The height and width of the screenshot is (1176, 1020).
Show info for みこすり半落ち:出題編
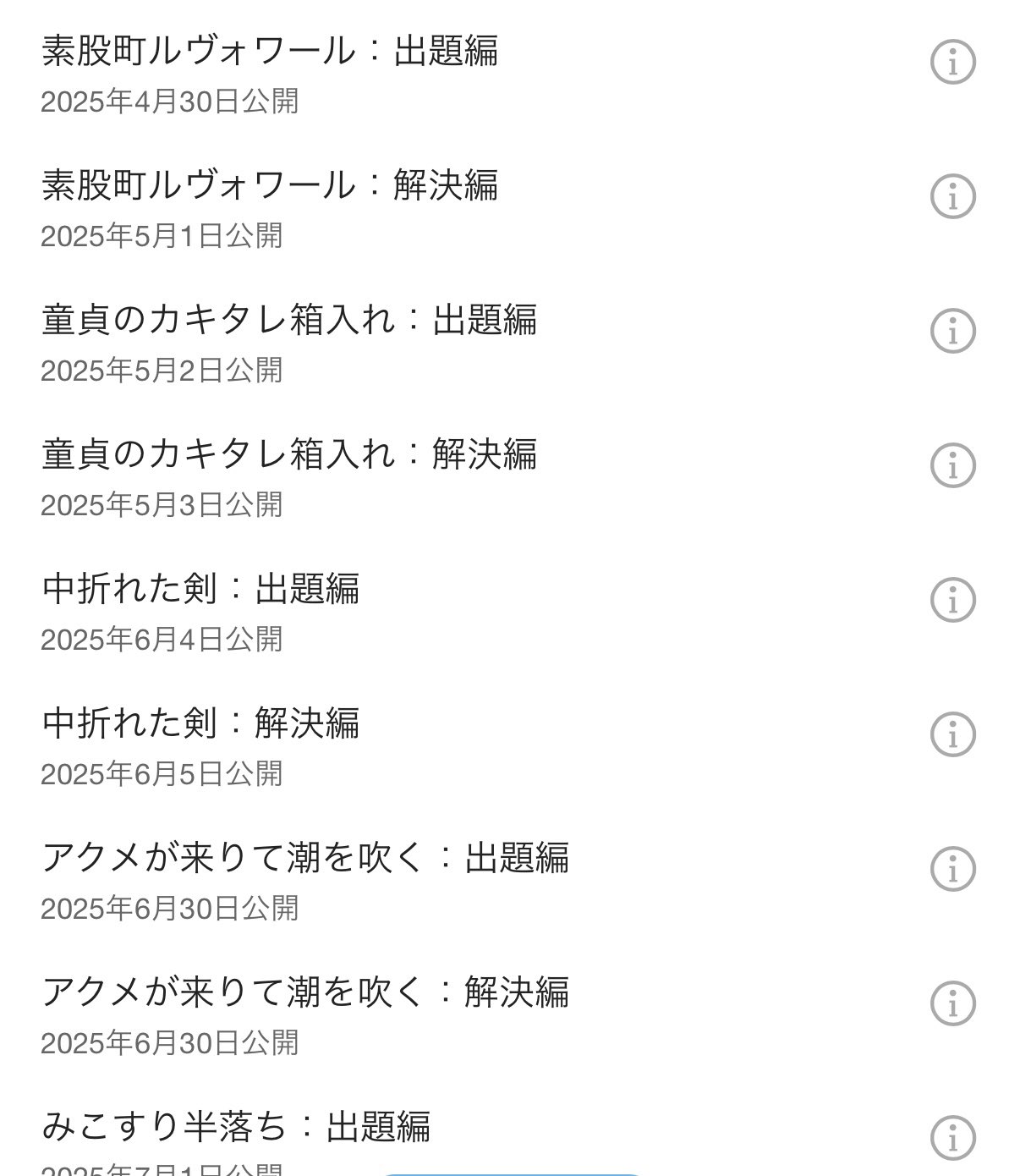tap(953, 1138)
